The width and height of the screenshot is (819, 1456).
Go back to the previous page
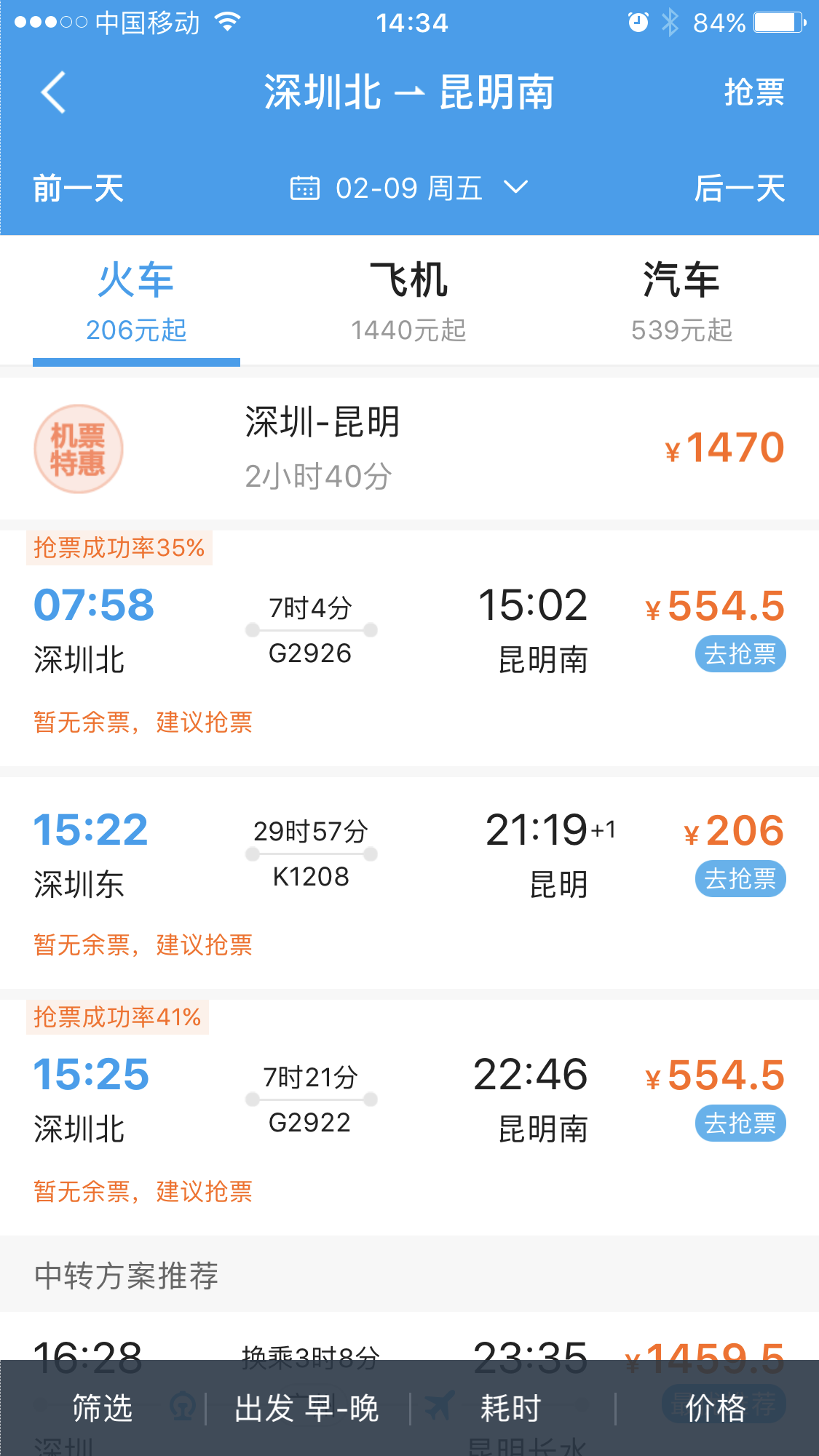54,92
